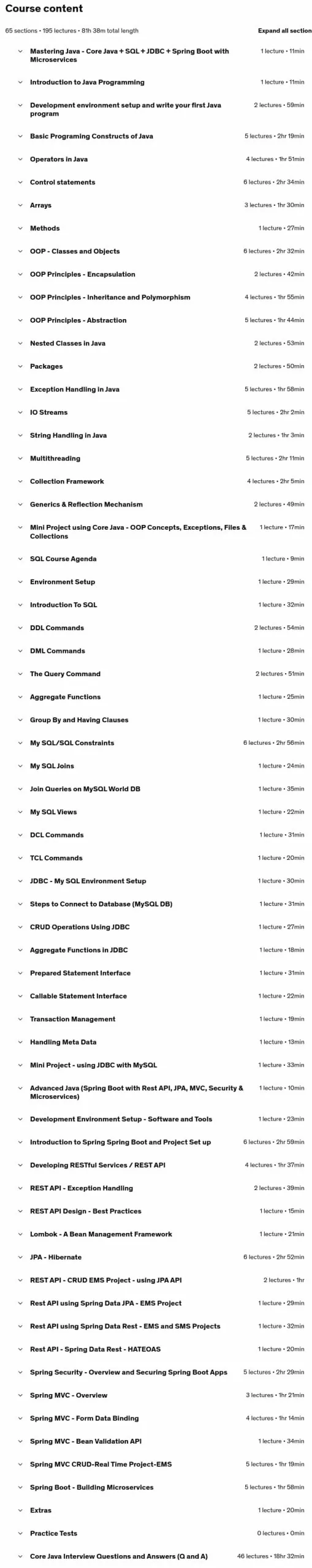Expand OOP - Classes and Objects section
Screen dimensions: 312x1568
(156, 251)
